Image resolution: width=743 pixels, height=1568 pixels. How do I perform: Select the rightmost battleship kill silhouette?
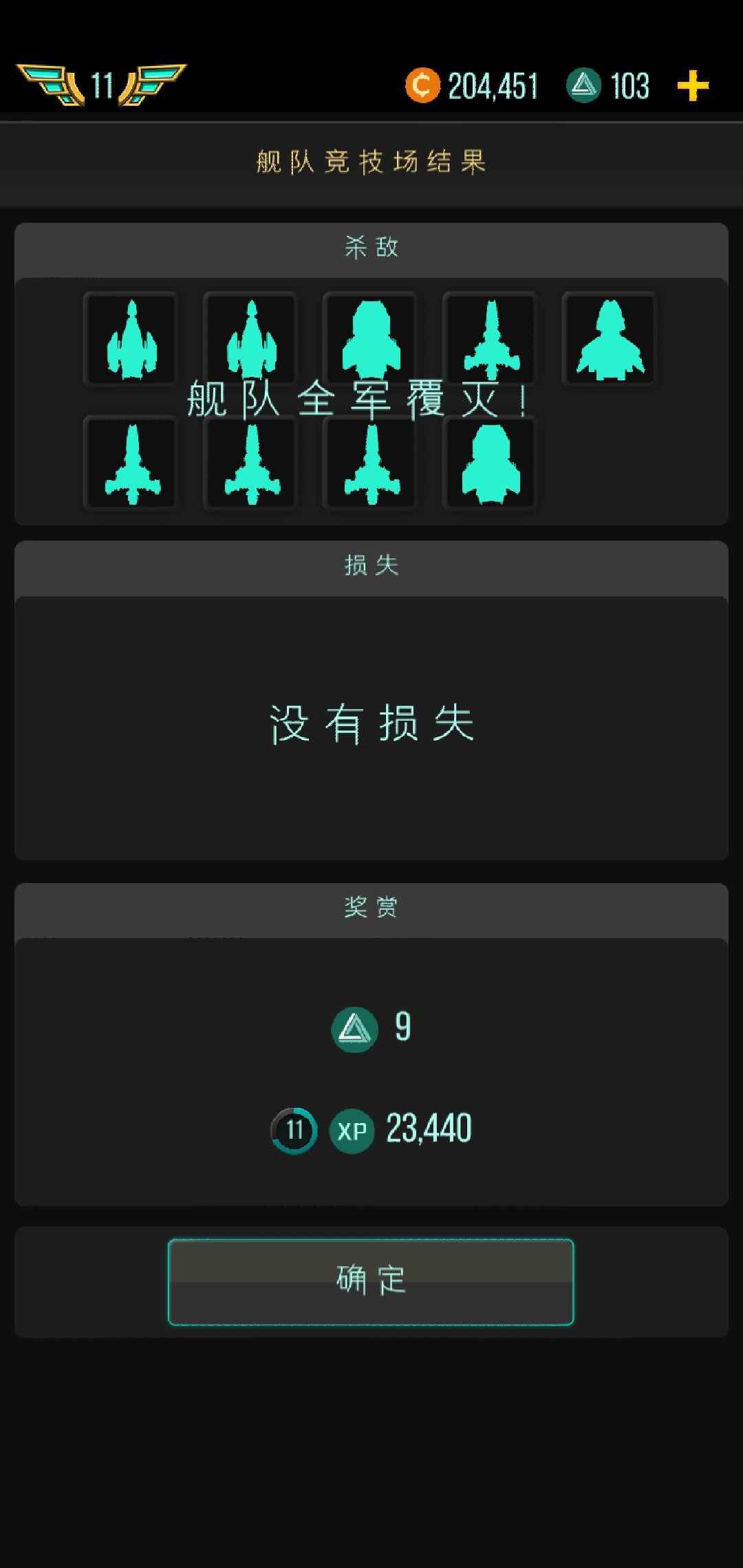coord(610,338)
